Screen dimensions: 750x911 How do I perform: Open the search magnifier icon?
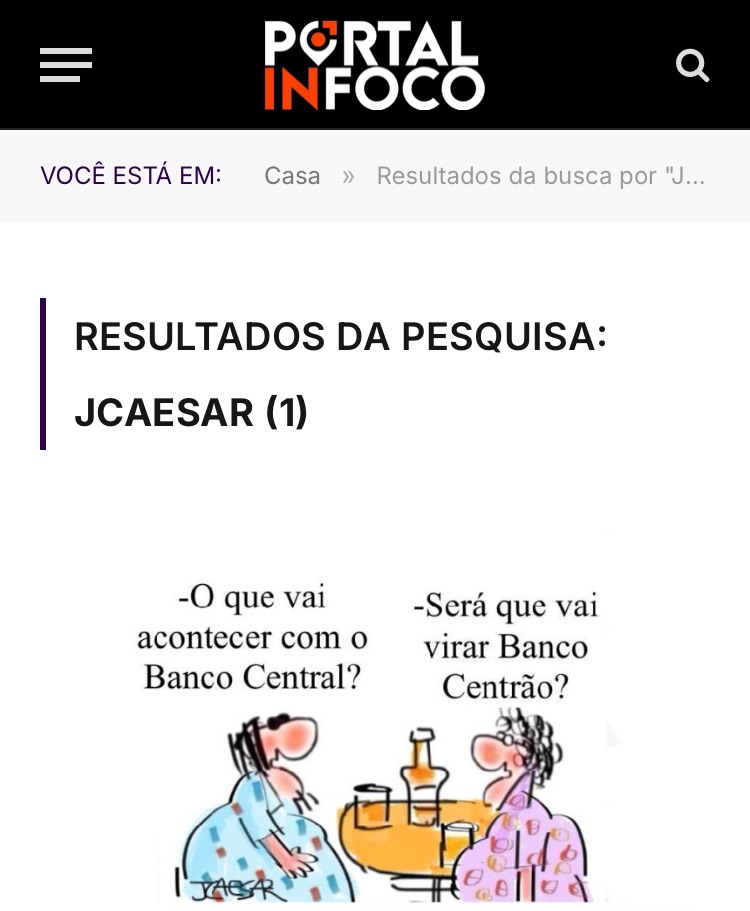tap(692, 66)
